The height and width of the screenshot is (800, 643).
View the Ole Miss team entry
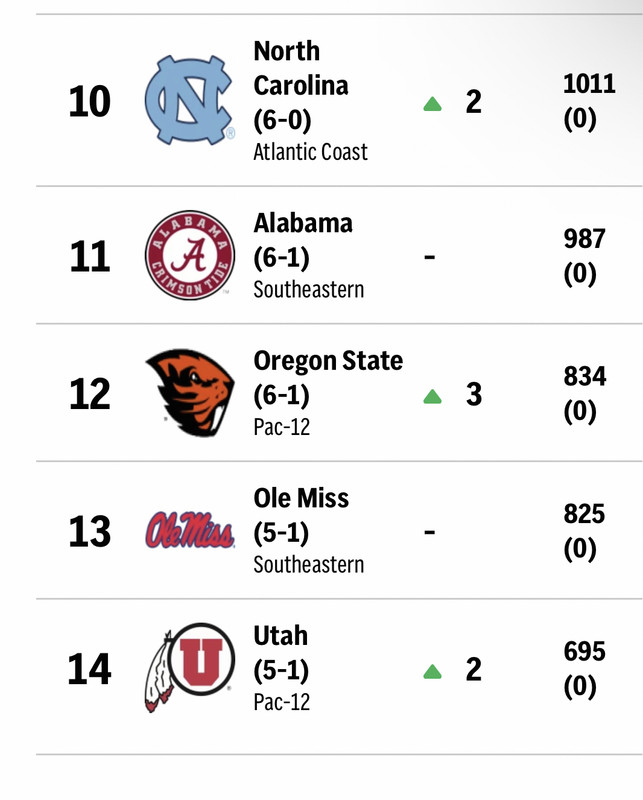click(x=339, y=530)
